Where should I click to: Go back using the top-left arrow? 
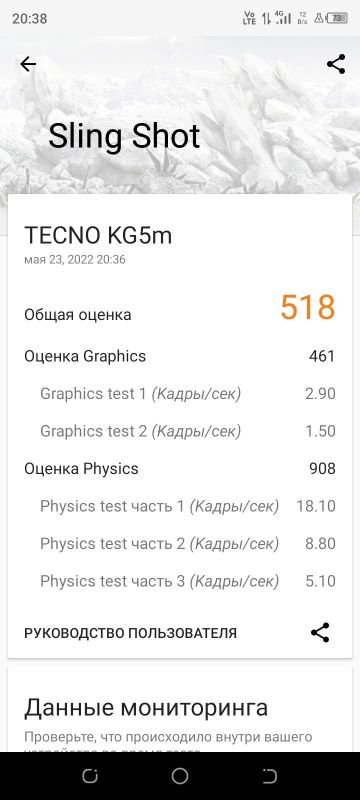28,64
